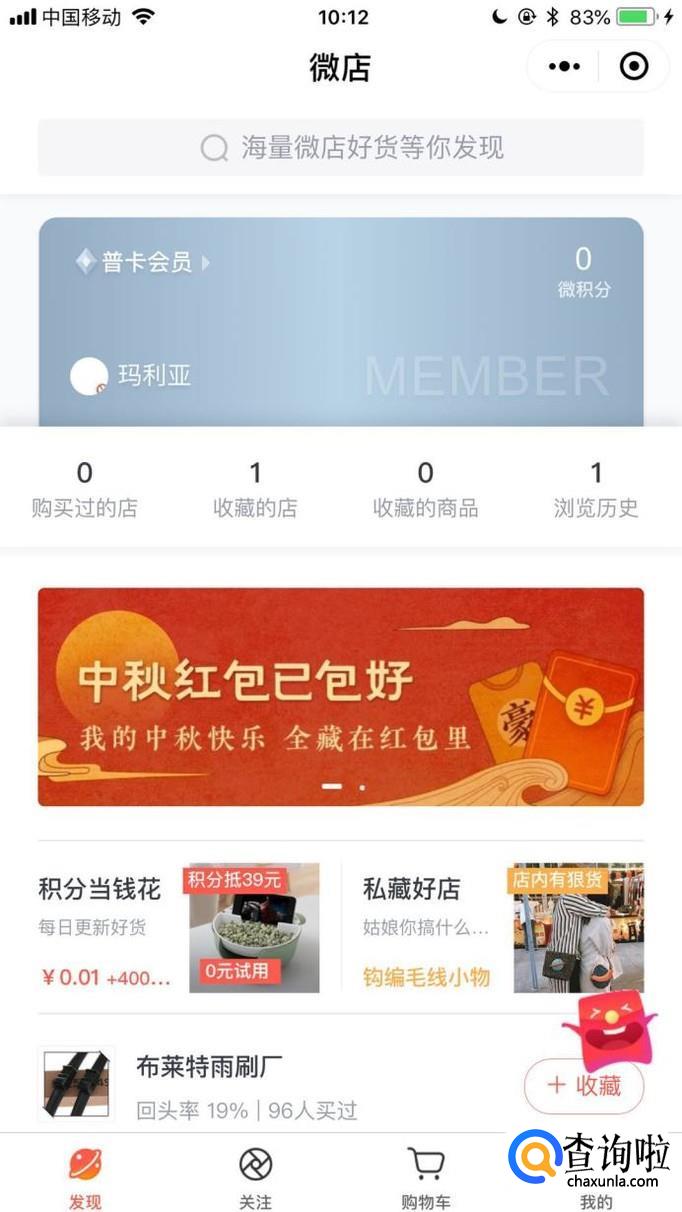Switch to the 购物车 tab

[426, 1177]
